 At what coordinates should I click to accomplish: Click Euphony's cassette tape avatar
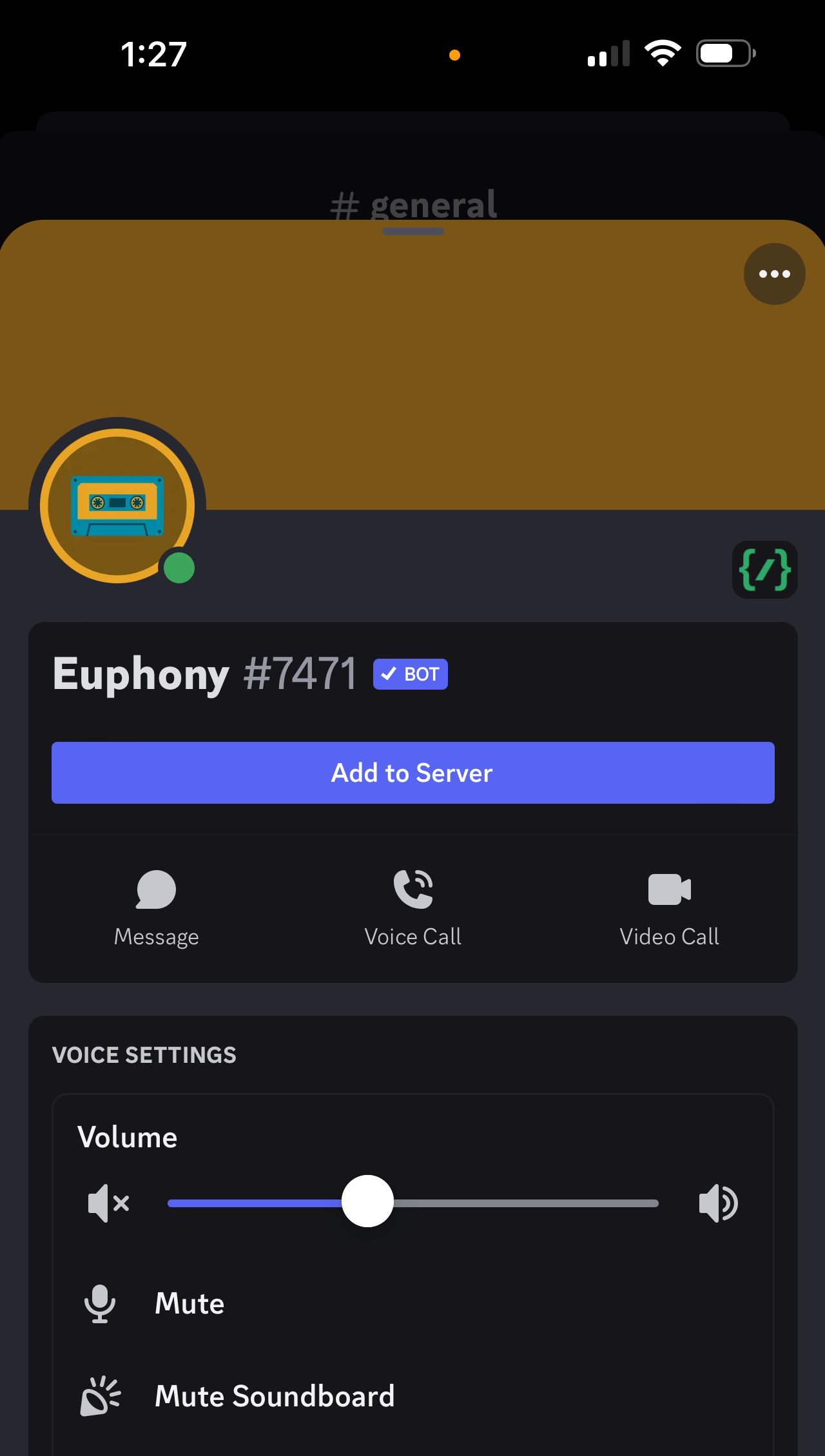(x=117, y=506)
